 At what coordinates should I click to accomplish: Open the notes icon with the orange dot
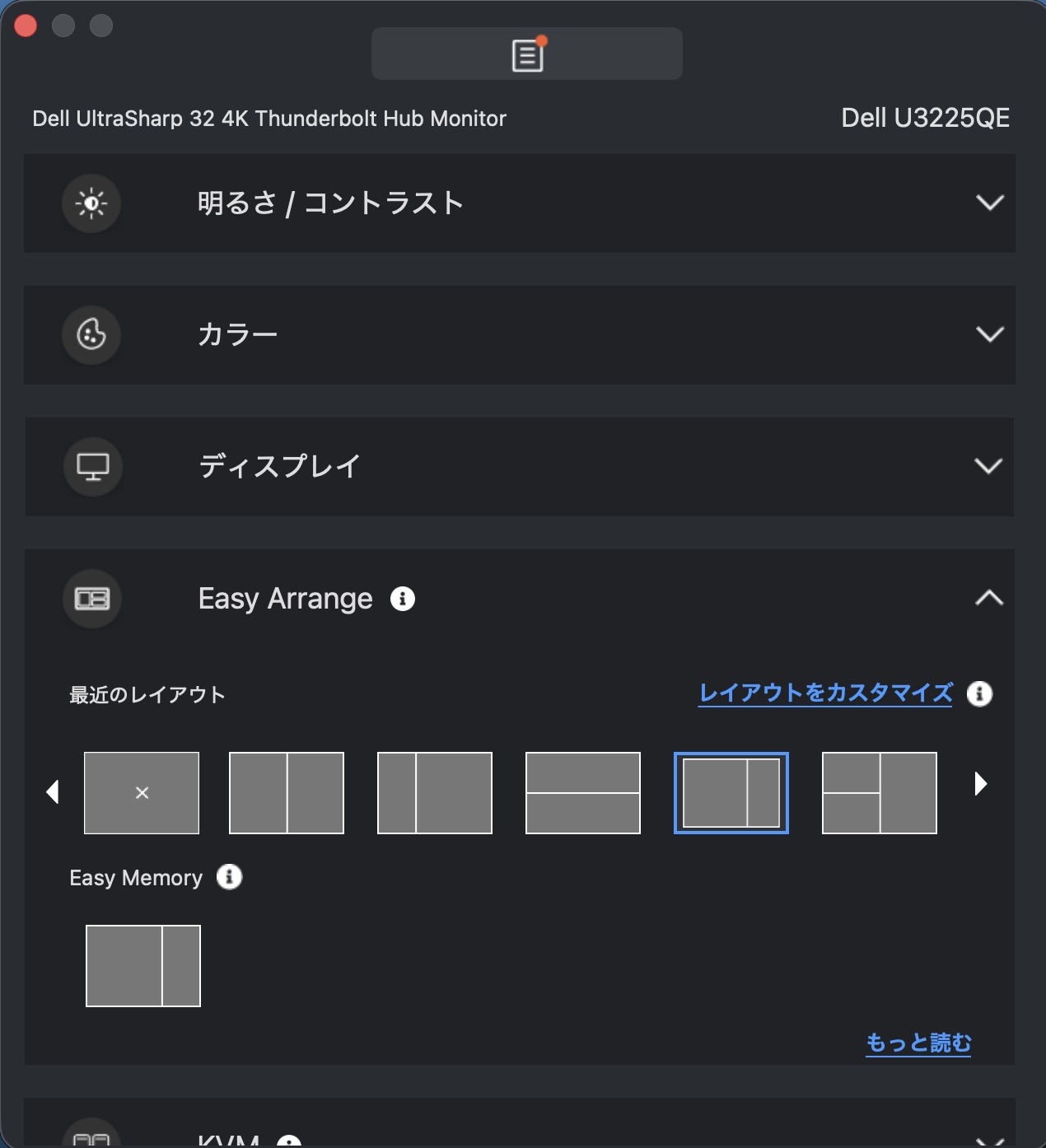tap(527, 54)
